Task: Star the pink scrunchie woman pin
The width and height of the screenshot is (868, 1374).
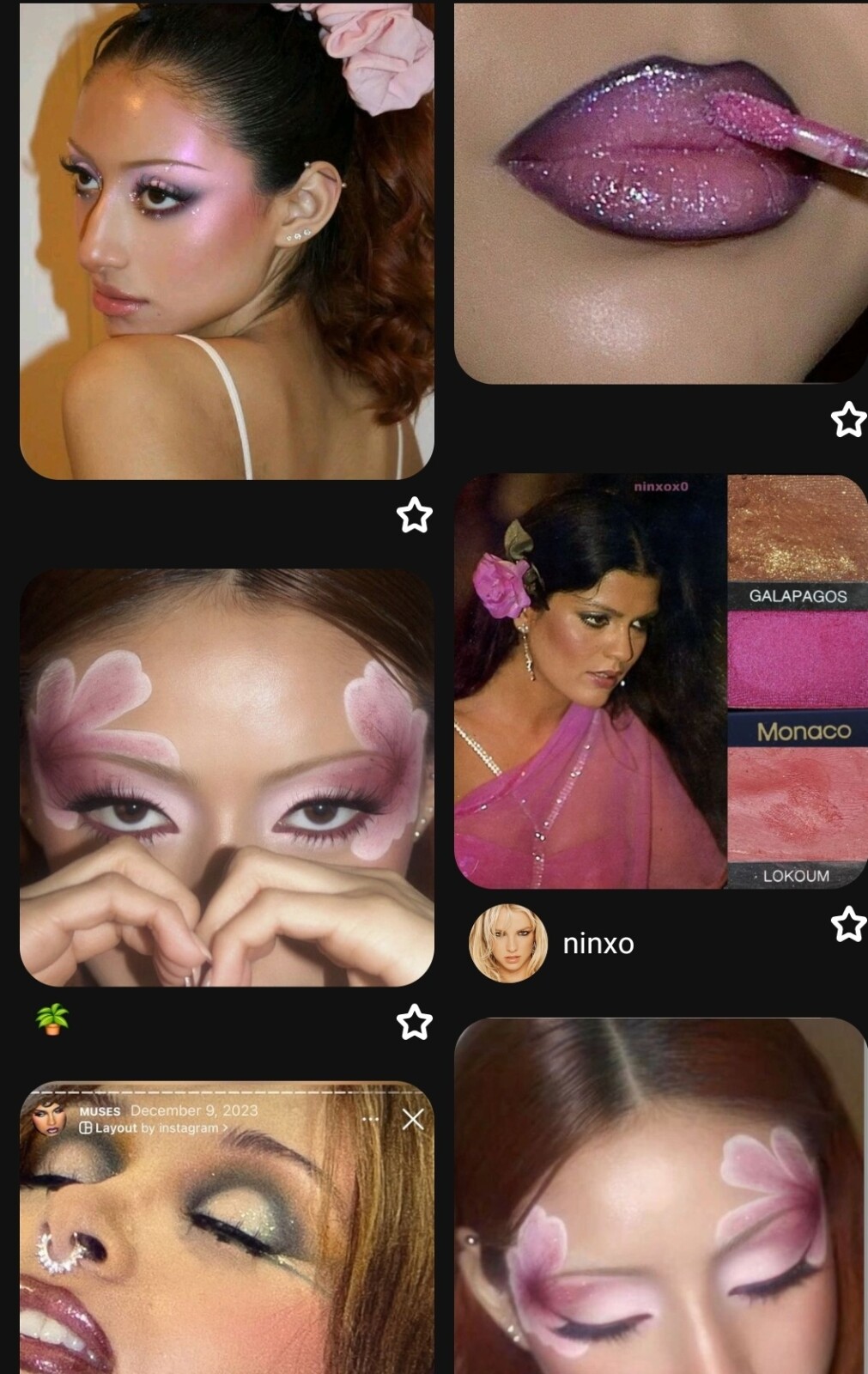Action: click(415, 515)
